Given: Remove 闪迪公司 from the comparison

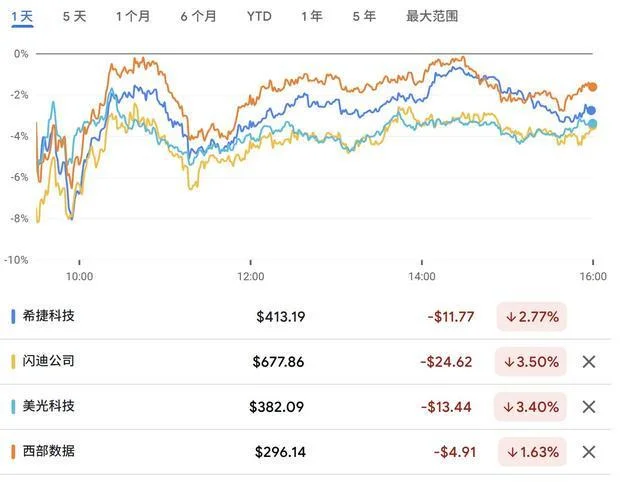Looking at the screenshot, I should point(589,362).
